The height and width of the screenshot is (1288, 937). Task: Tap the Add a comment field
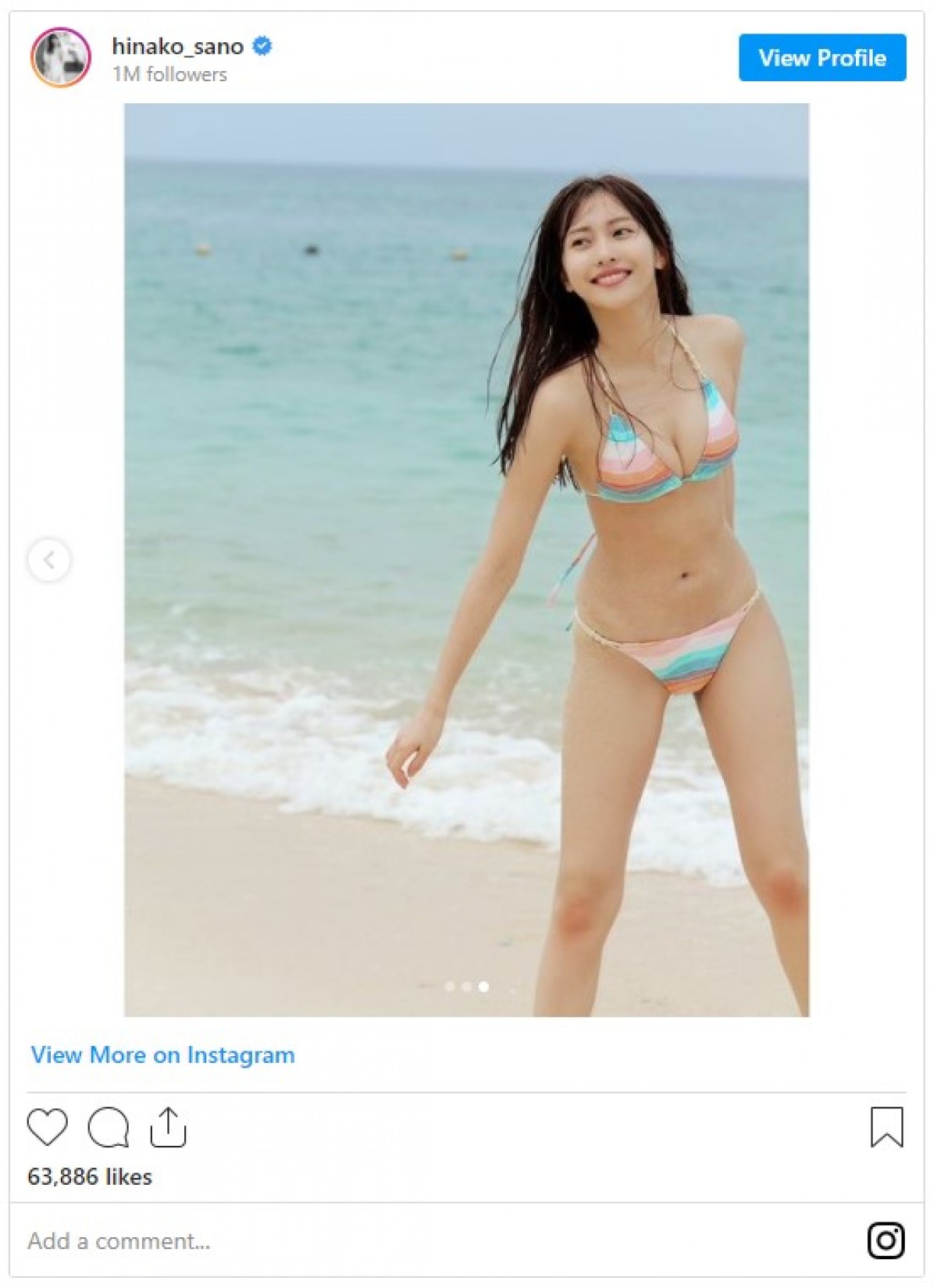pyautogui.click(x=119, y=1241)
